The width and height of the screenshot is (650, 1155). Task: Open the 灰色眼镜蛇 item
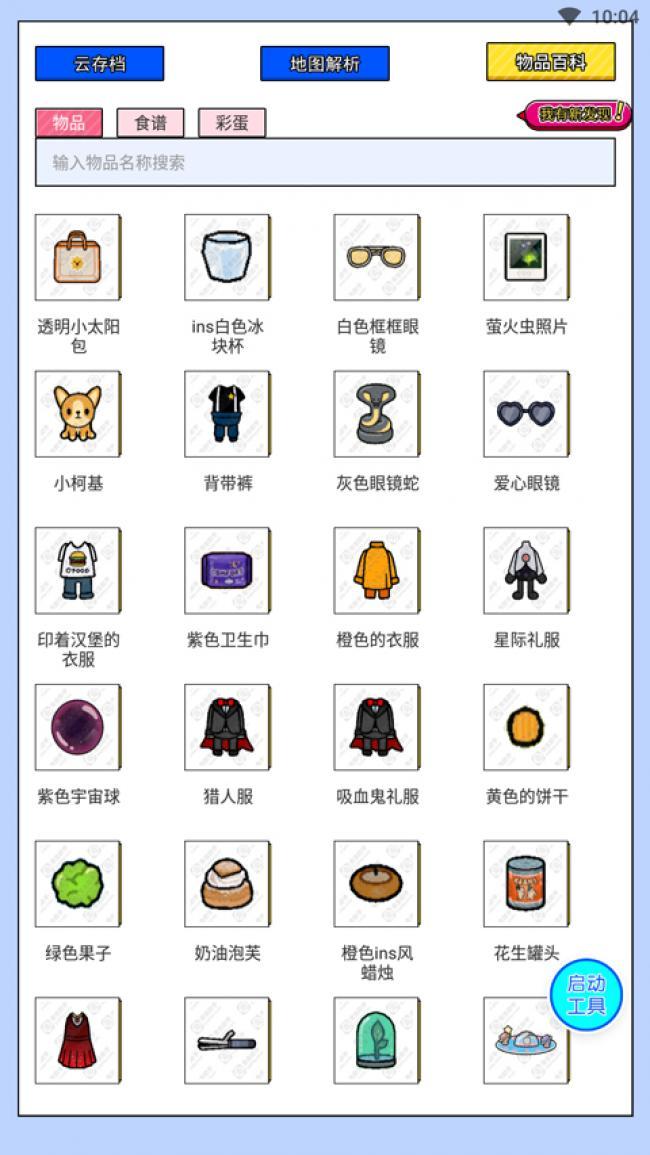tap(377, 414)
